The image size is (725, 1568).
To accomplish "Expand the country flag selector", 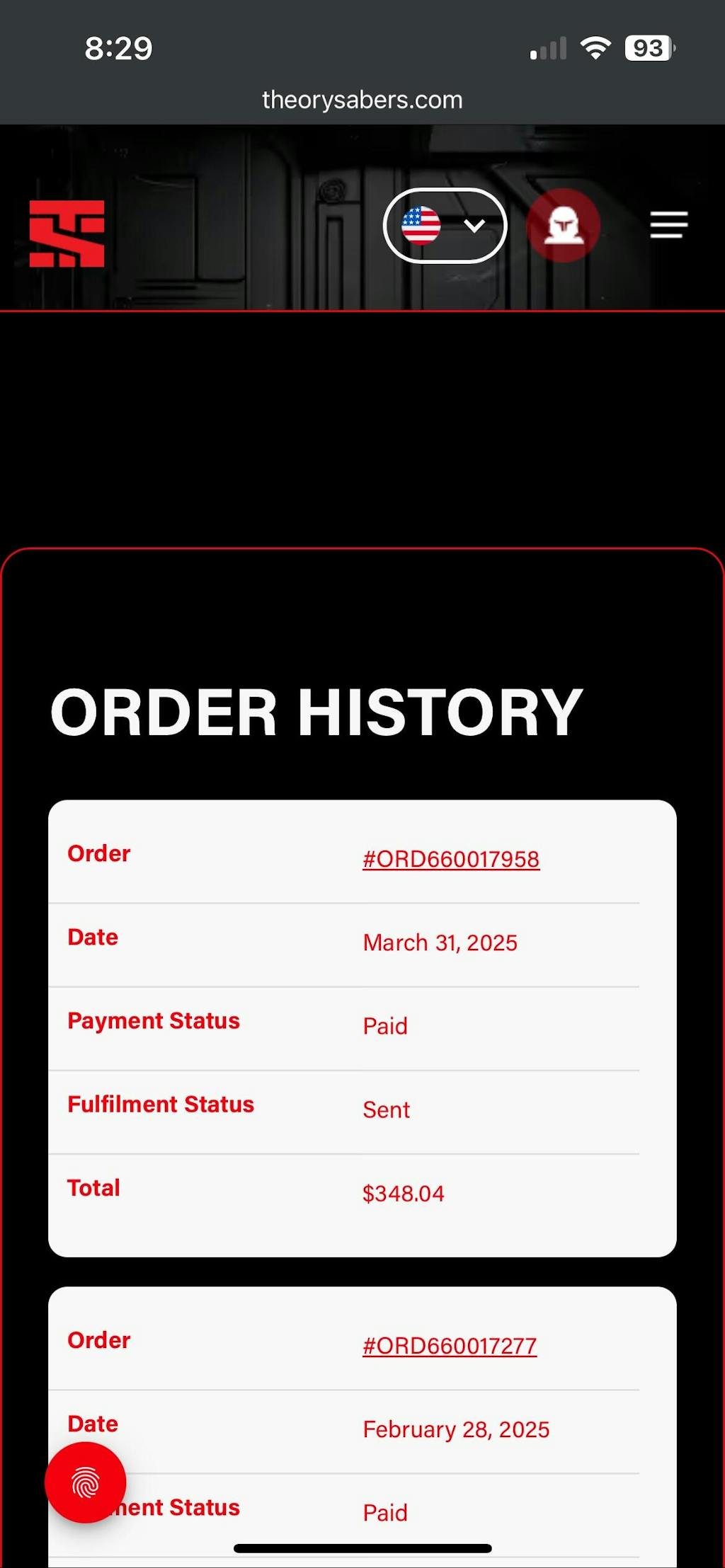I will coord(445,226).
